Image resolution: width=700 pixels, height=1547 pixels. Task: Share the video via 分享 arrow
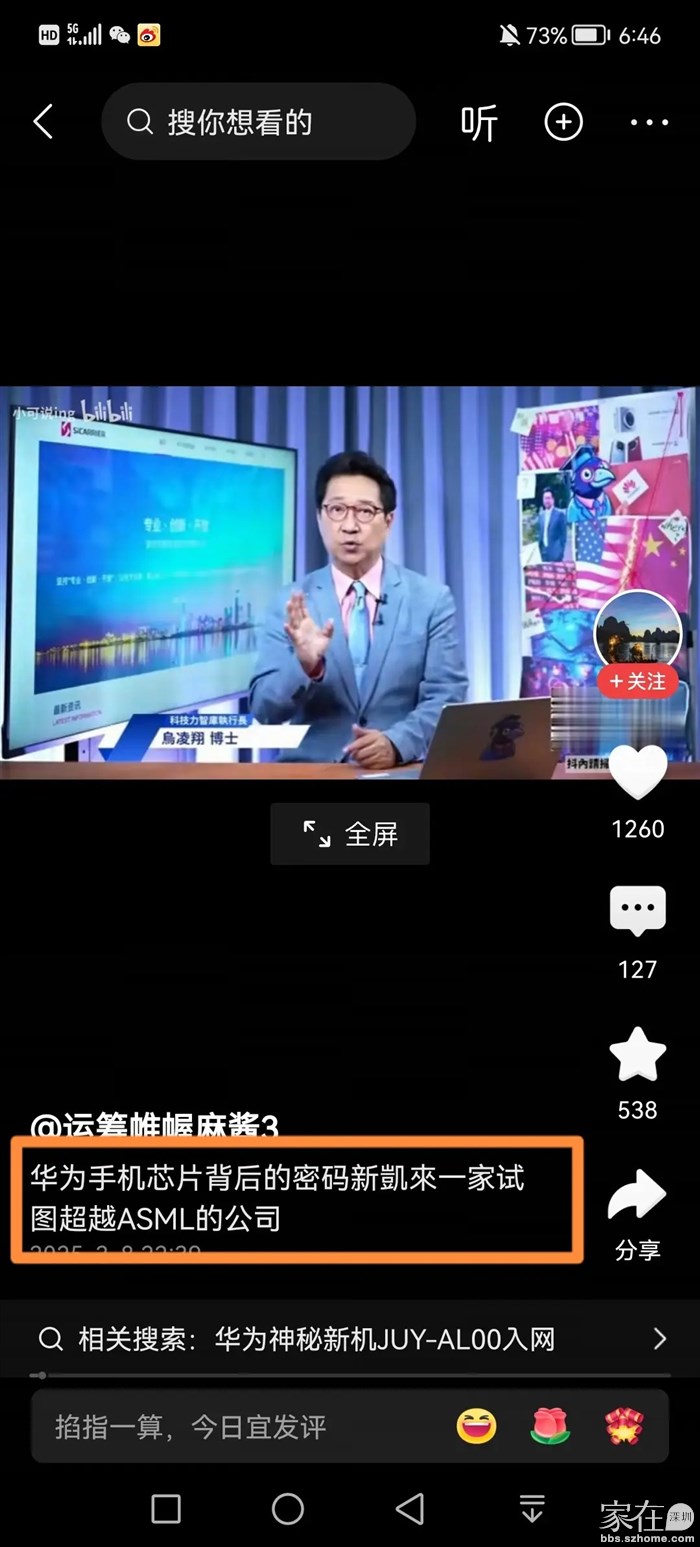(x=637, y=1198)
